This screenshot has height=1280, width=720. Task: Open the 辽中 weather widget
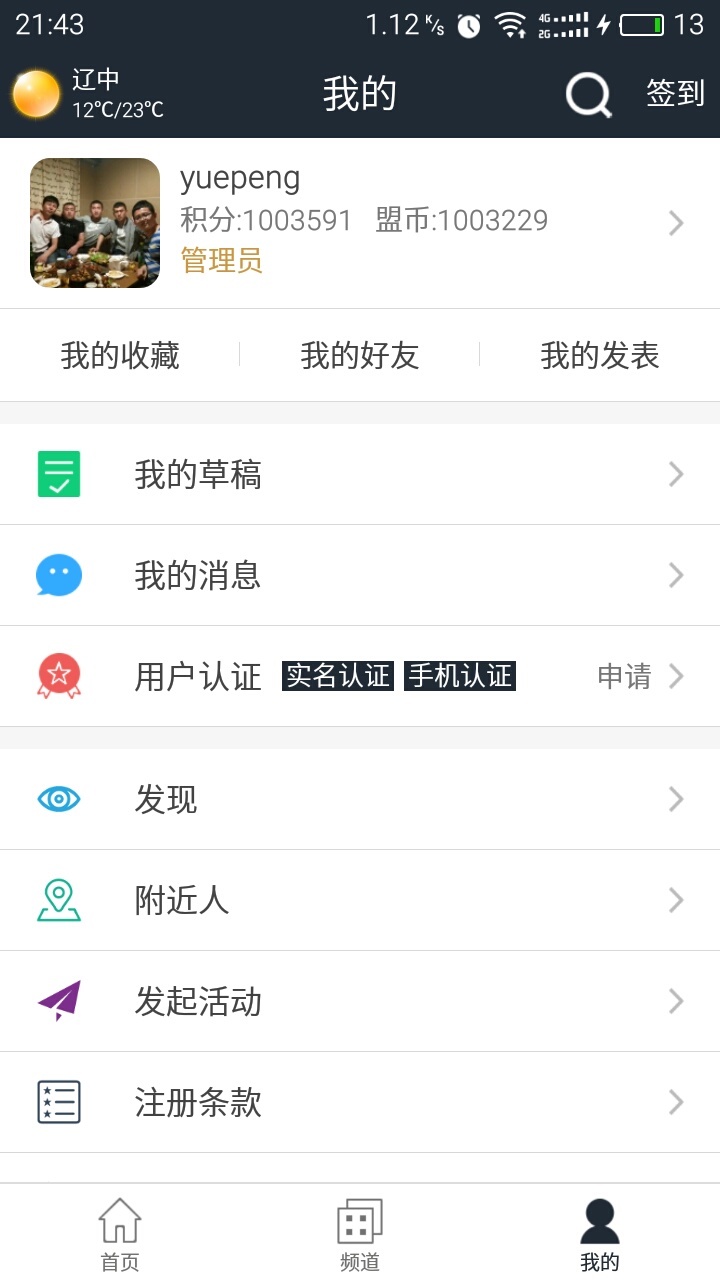click(88, 94)
